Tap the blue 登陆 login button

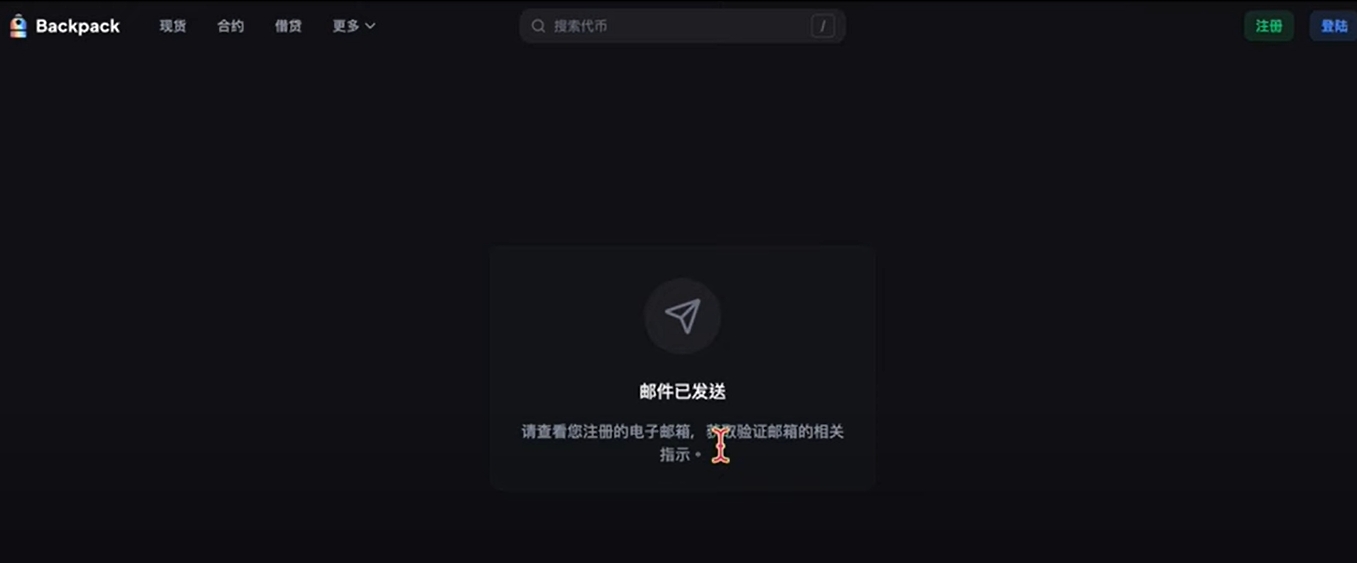tap(1333, 26)
